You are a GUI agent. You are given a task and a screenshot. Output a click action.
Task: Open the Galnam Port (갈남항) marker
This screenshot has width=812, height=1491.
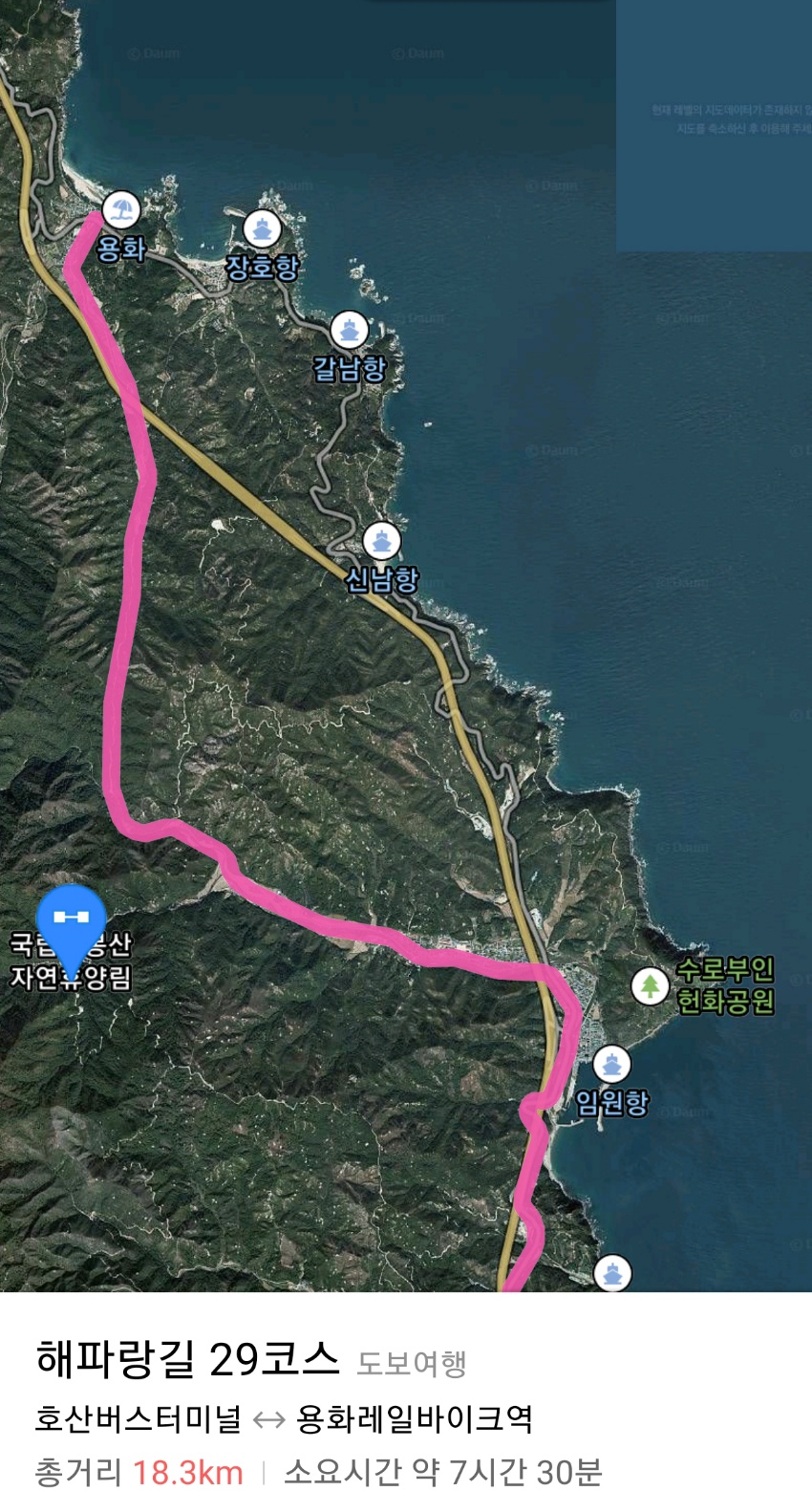pos(349,331)
